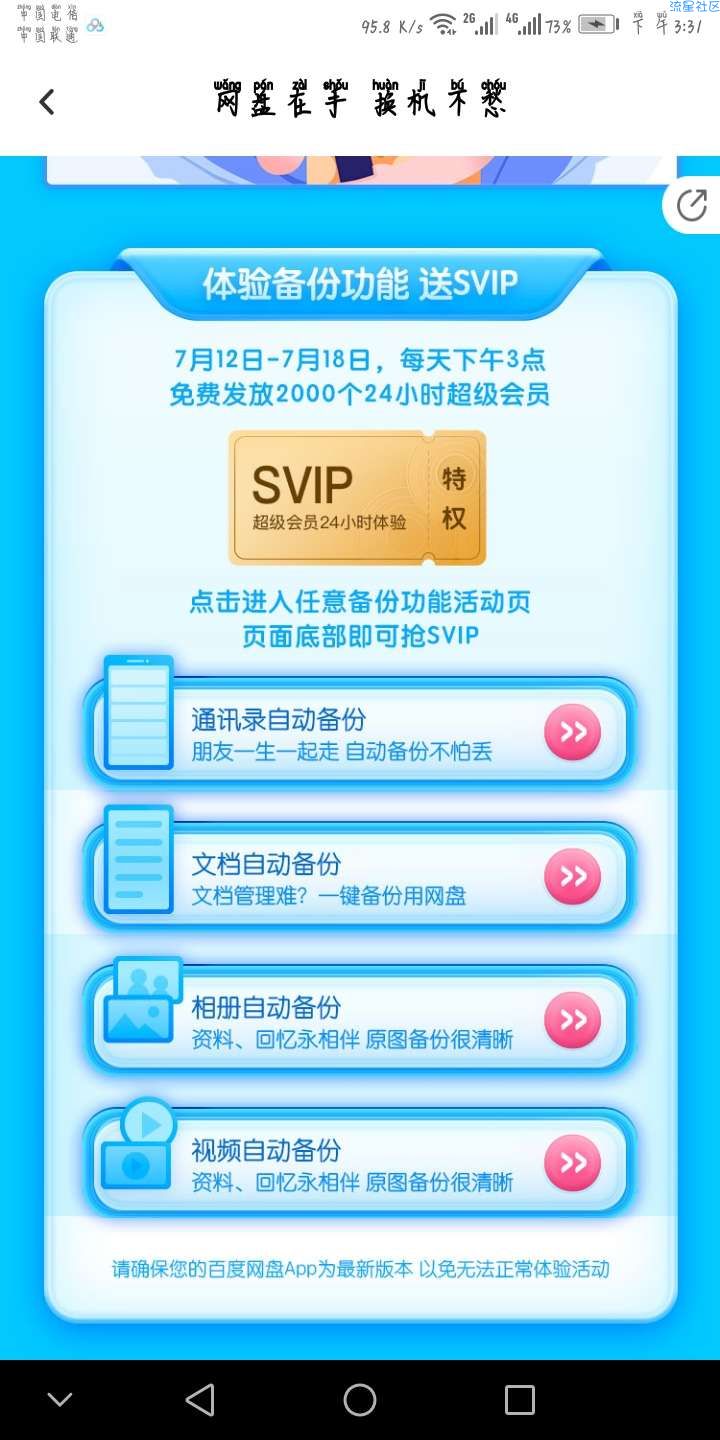Viewport: 720px width, 1440px height.
Task: Open 相册自动备份 activity
Action: (x=572, y=1020)
